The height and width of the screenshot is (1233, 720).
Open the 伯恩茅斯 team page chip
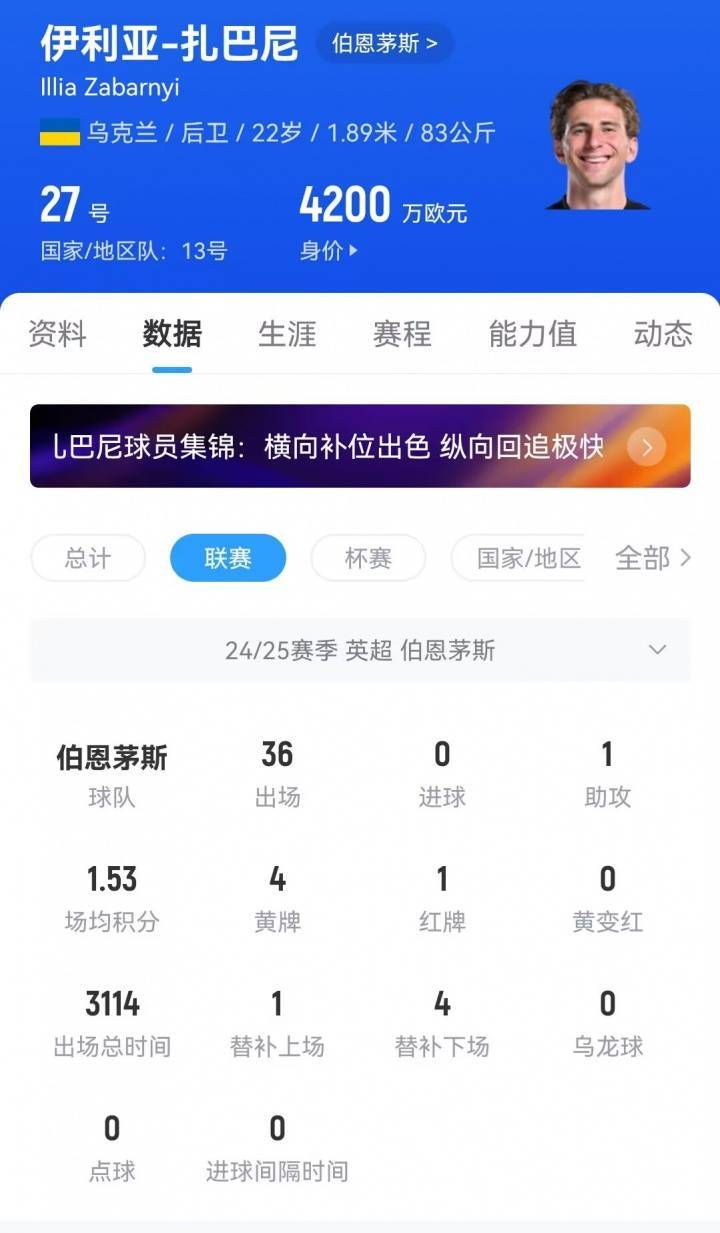tap(385, 44)
